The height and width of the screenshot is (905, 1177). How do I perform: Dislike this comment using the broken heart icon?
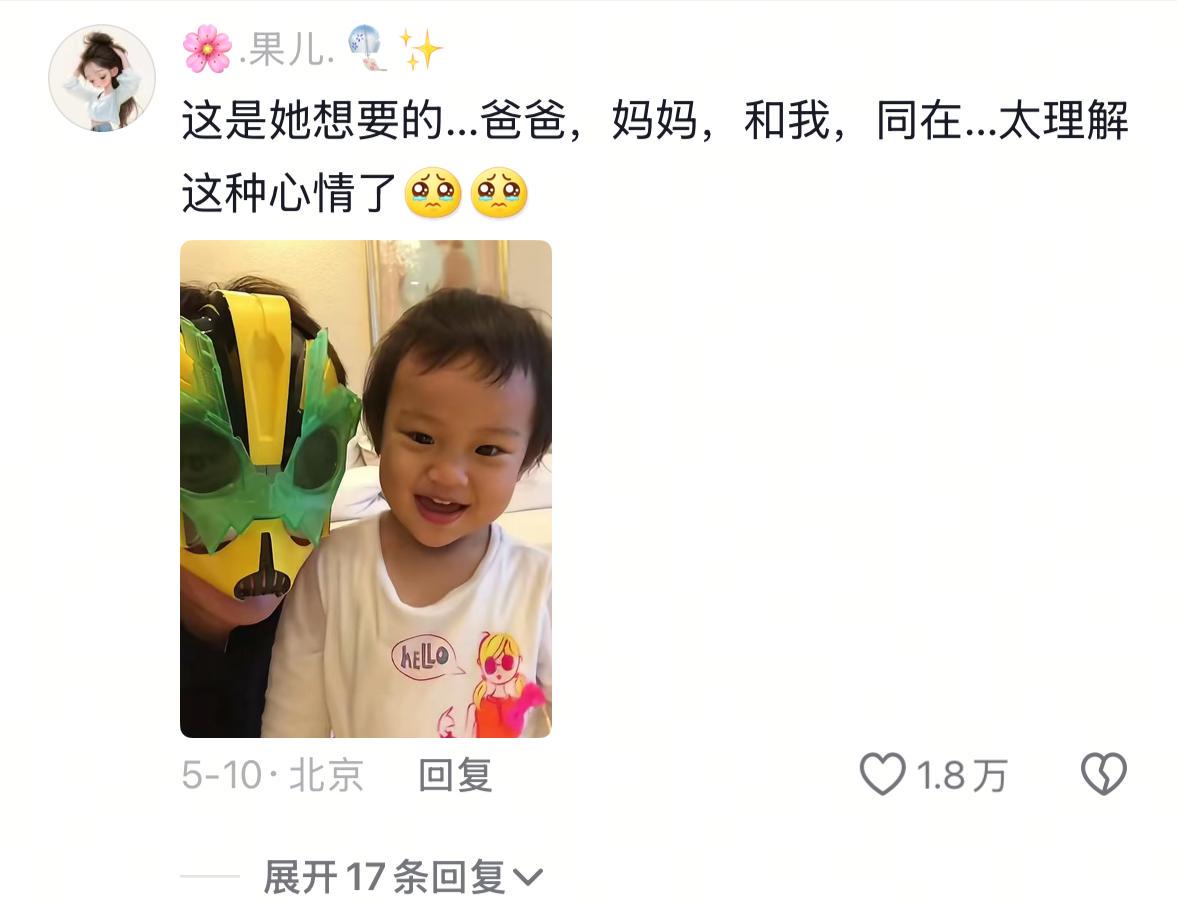coord(1104,775)
